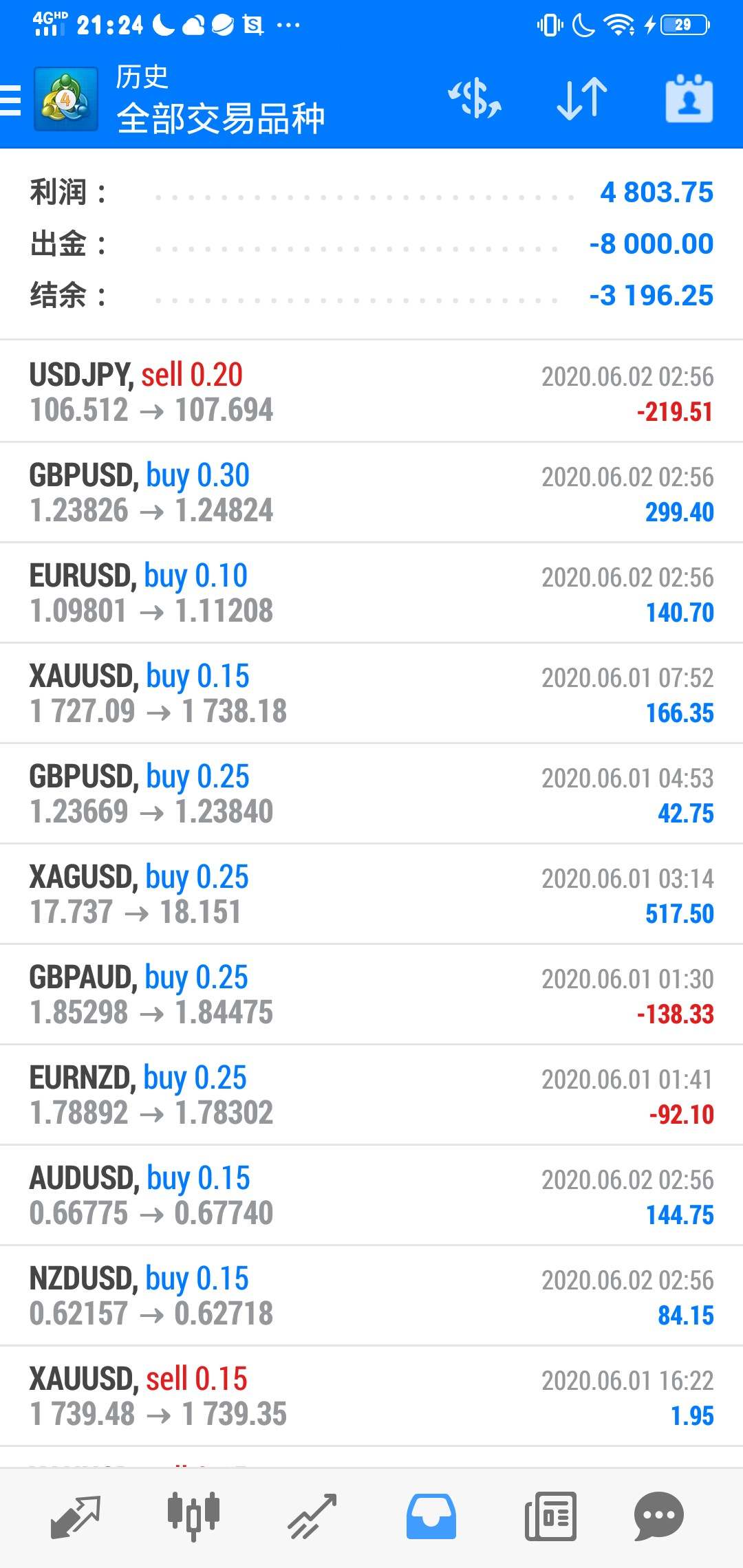Expand the NZDUSD buy 0.15 trade
Viewport: 743px width, 1568px height.
(371, 1296)
